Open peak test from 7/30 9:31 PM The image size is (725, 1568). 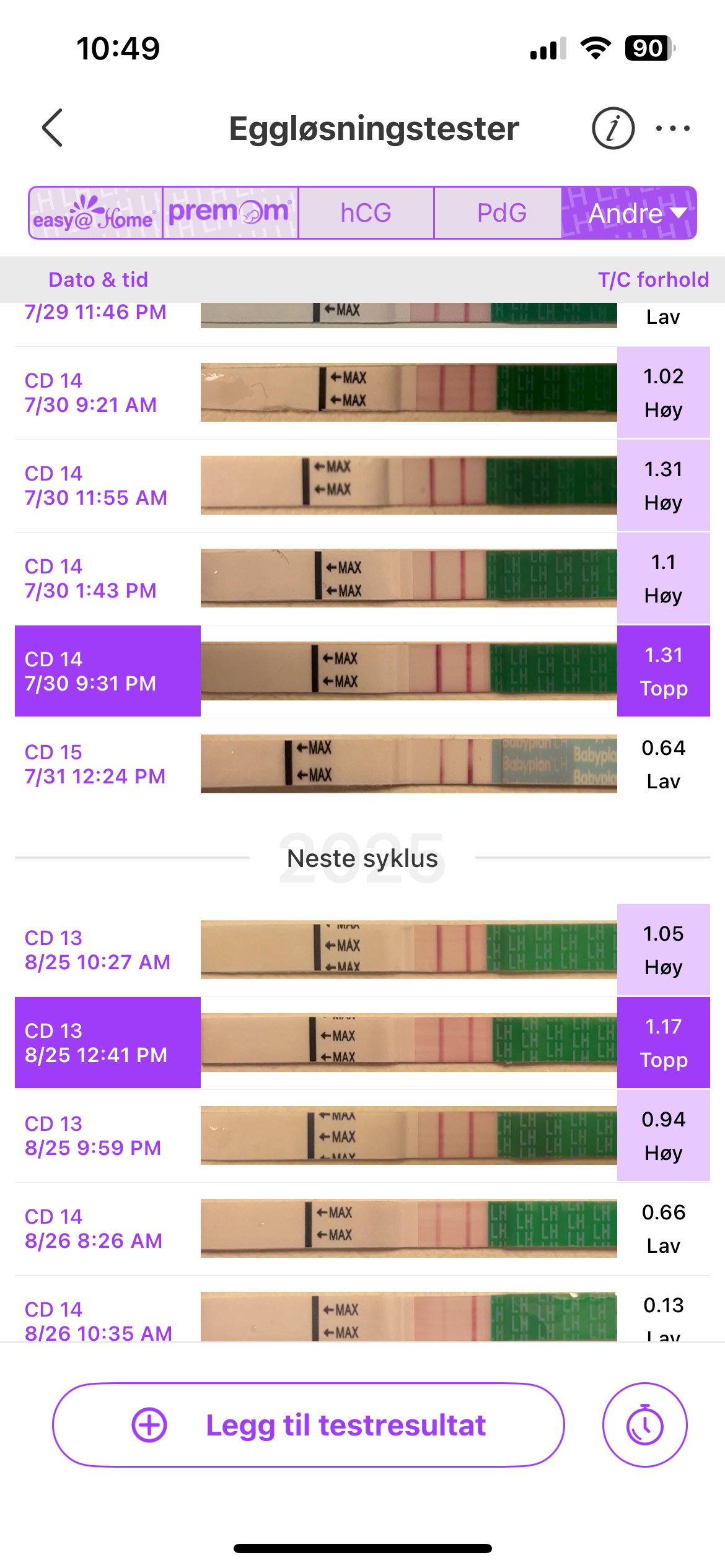click(x=362, y=671)
